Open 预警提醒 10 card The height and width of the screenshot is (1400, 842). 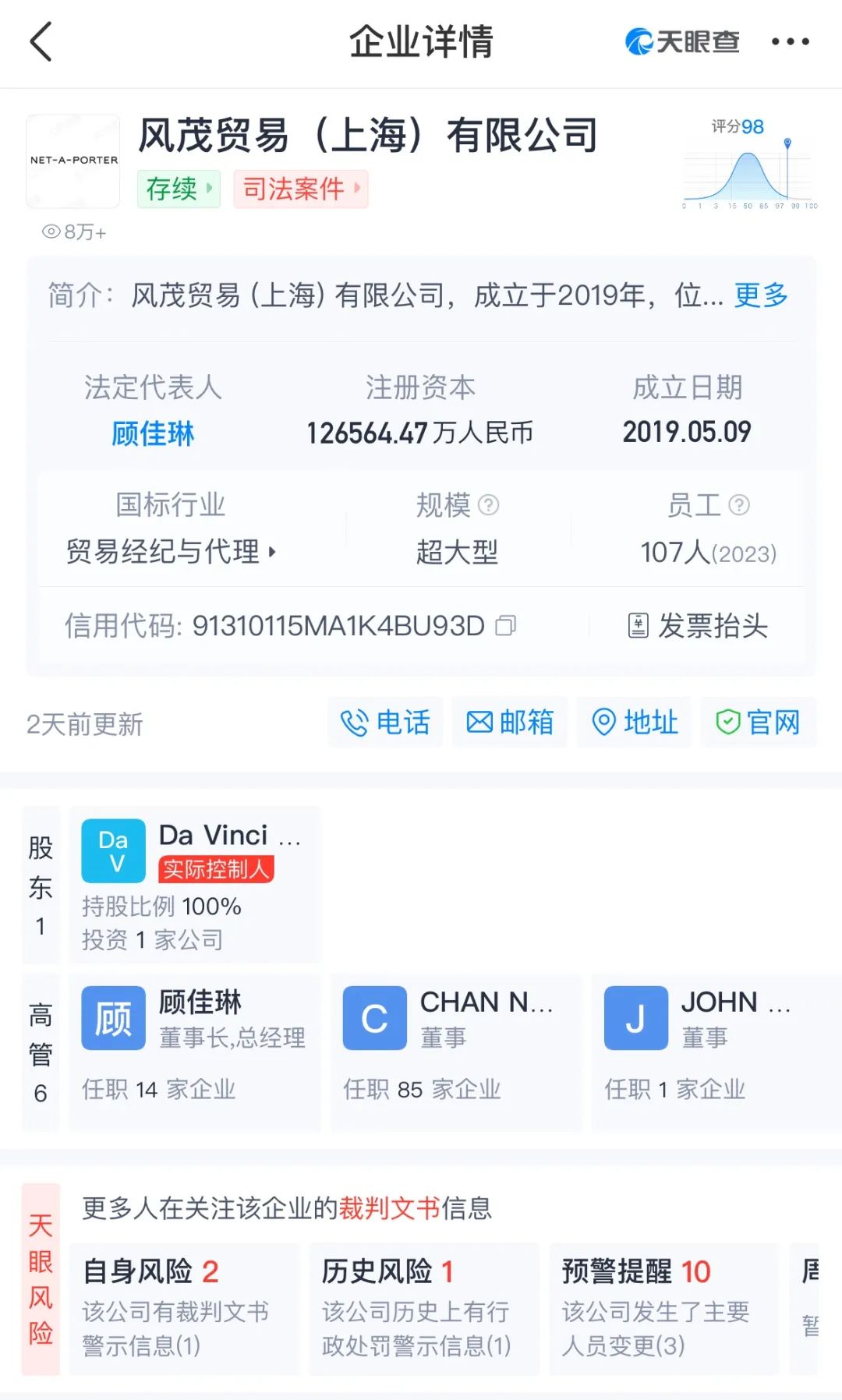pos(663,1307)
